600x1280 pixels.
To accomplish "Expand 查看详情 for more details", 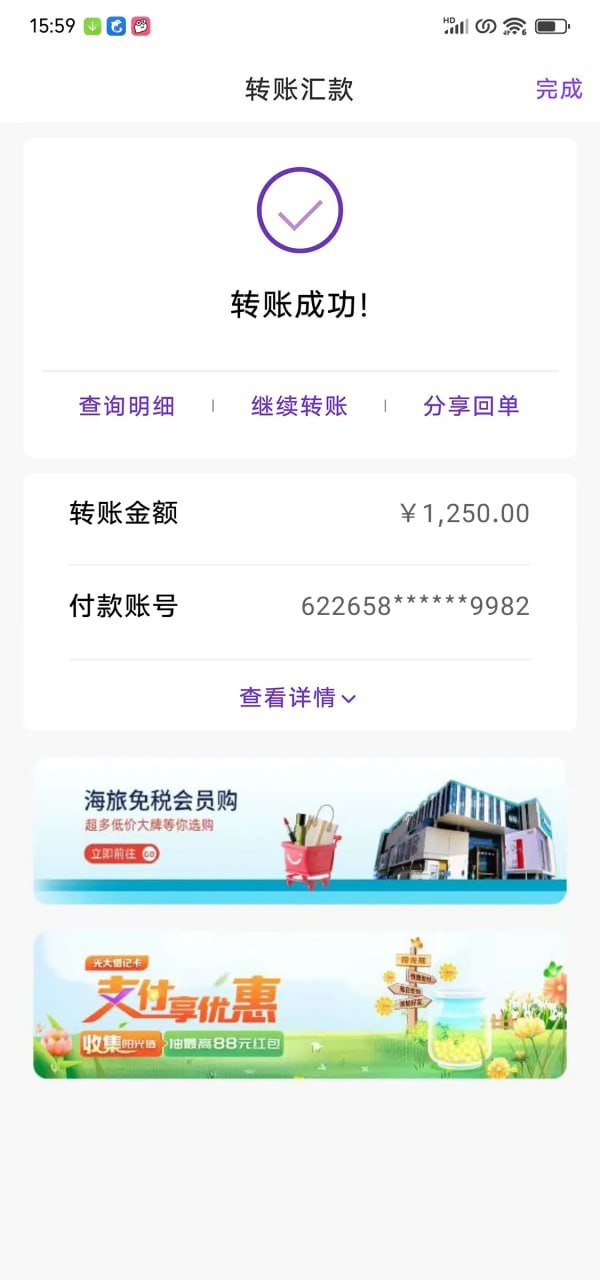I will coord(298,698).
